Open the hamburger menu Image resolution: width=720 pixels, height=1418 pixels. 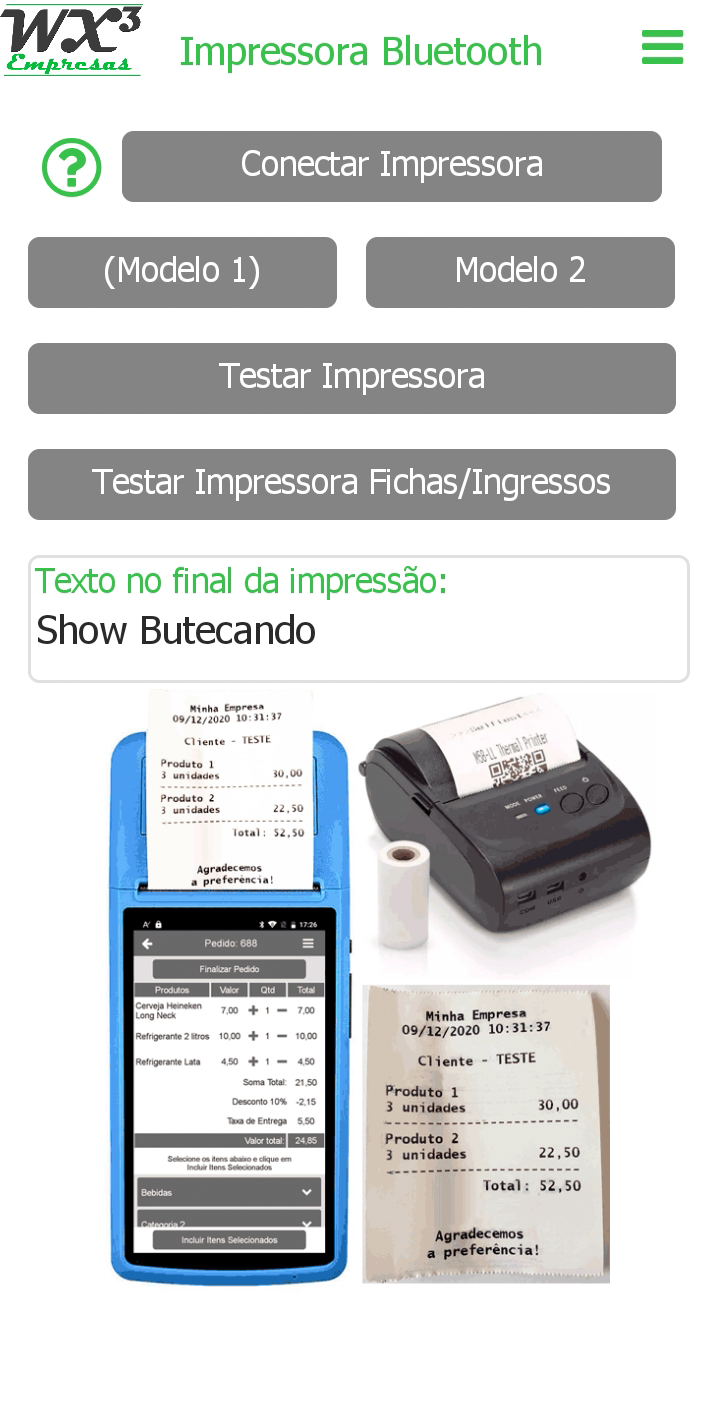tap(662, 47)
